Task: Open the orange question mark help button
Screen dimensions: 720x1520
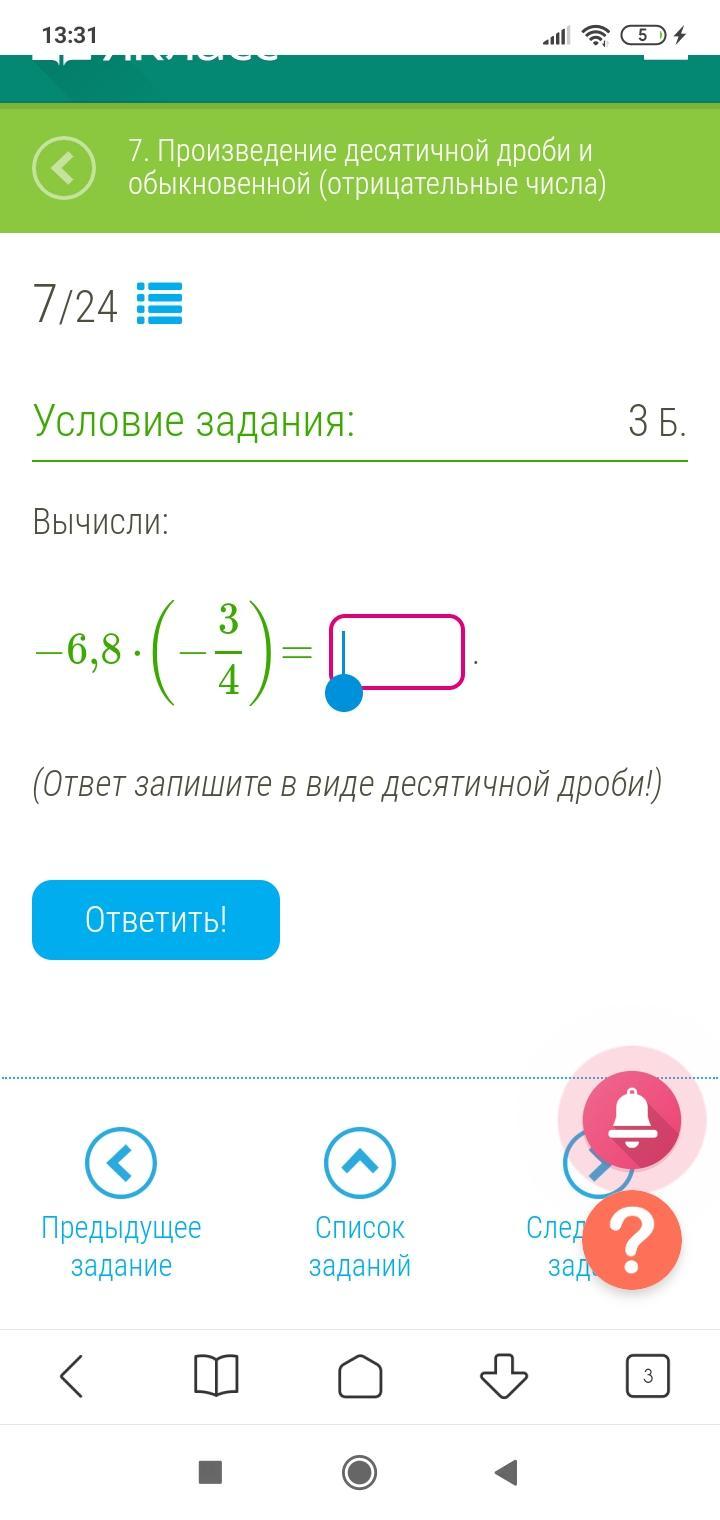Action: pos(632,1240)
